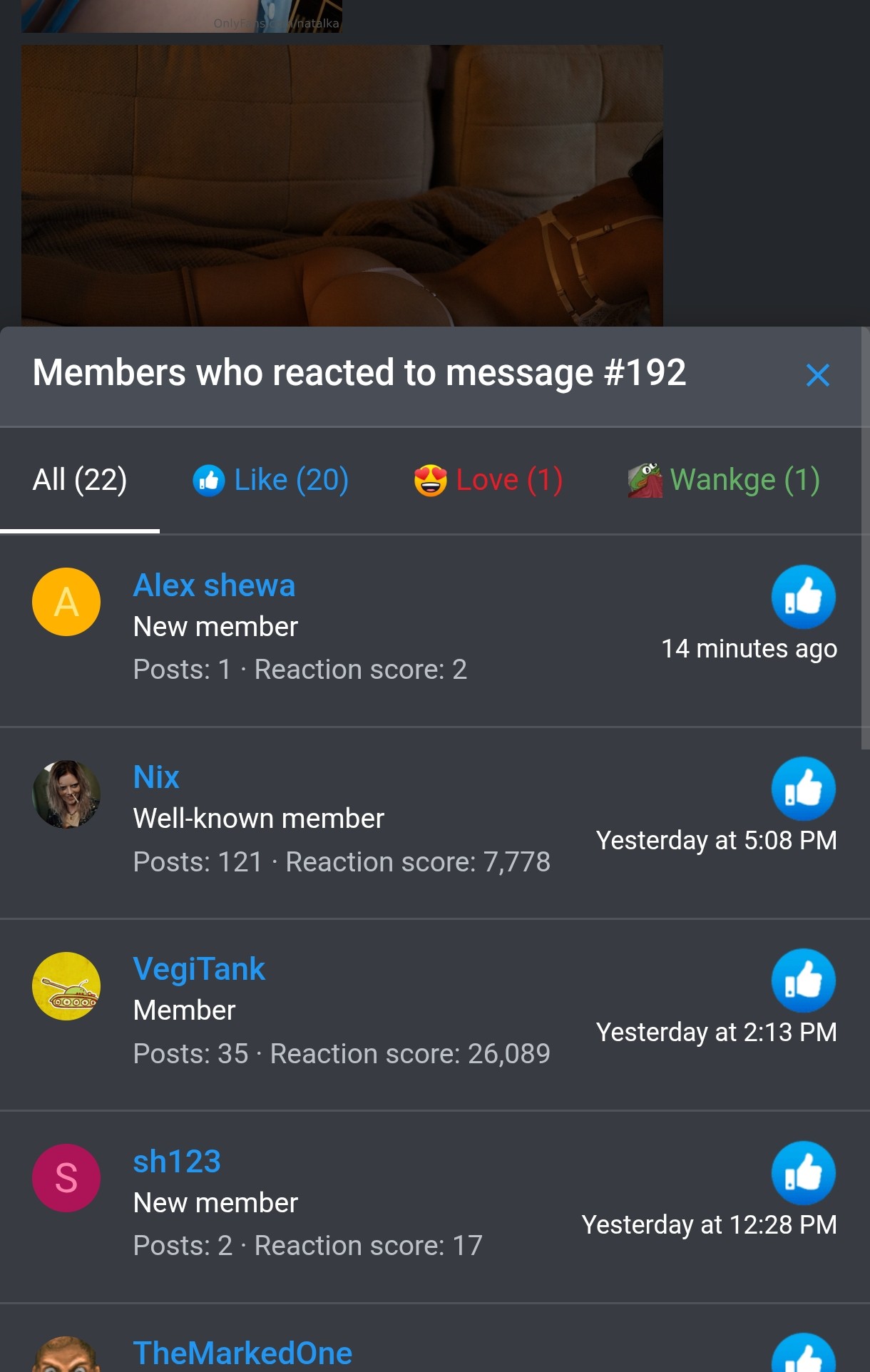Tap Nix's avatar photo
The width and height of the screenshot is (870, 1372).
point(66,794)
